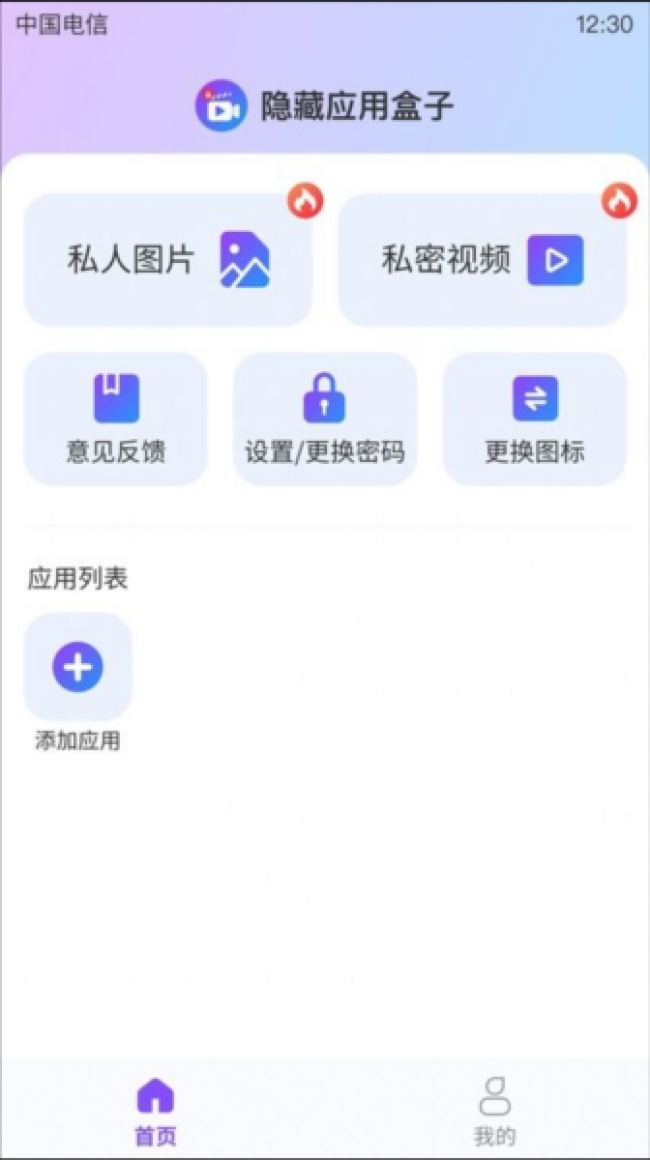Open 更换图标 to change app icon
This screenshot has height=1160, width=650.
535,419
